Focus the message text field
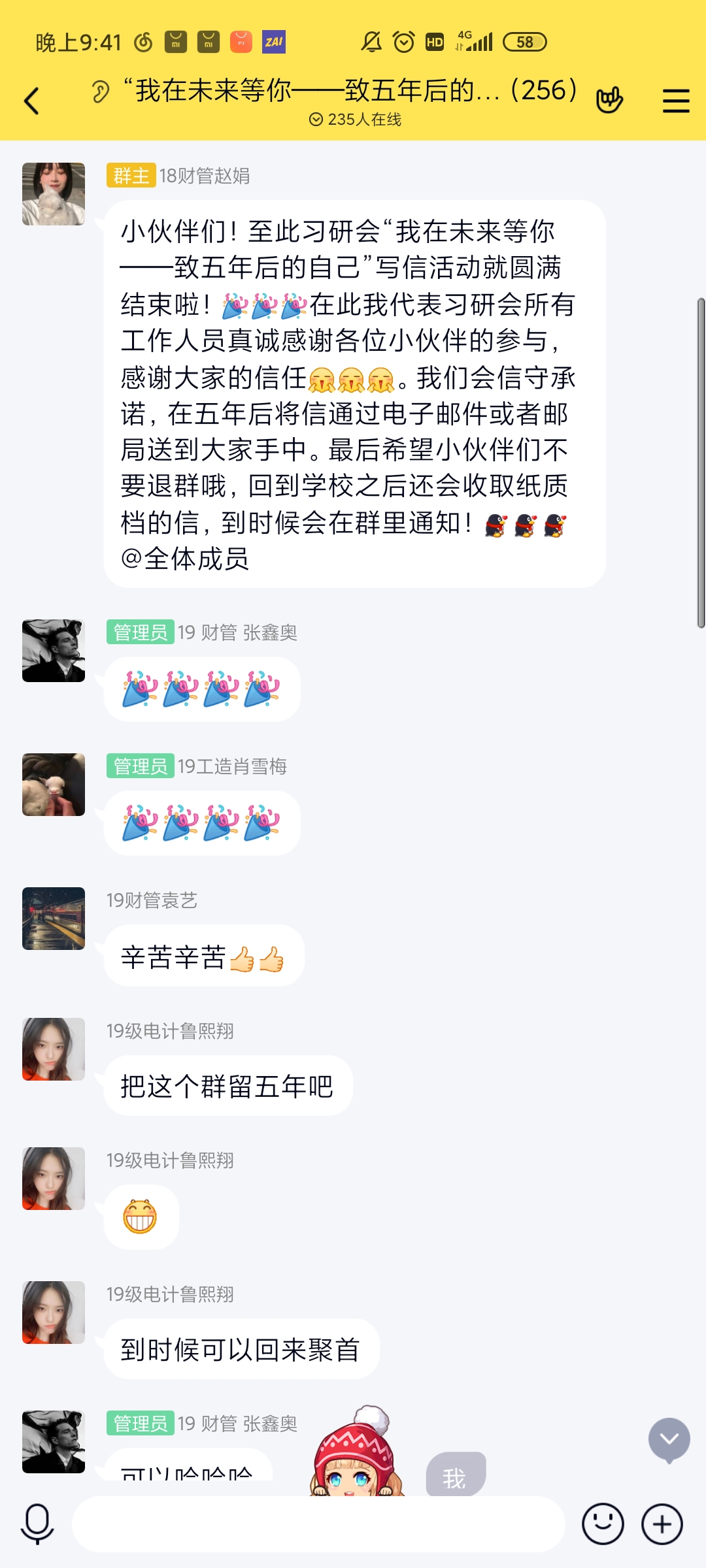Viewport: 706px width, 1568px height. pyautogui.click(x=318, y=1524)
